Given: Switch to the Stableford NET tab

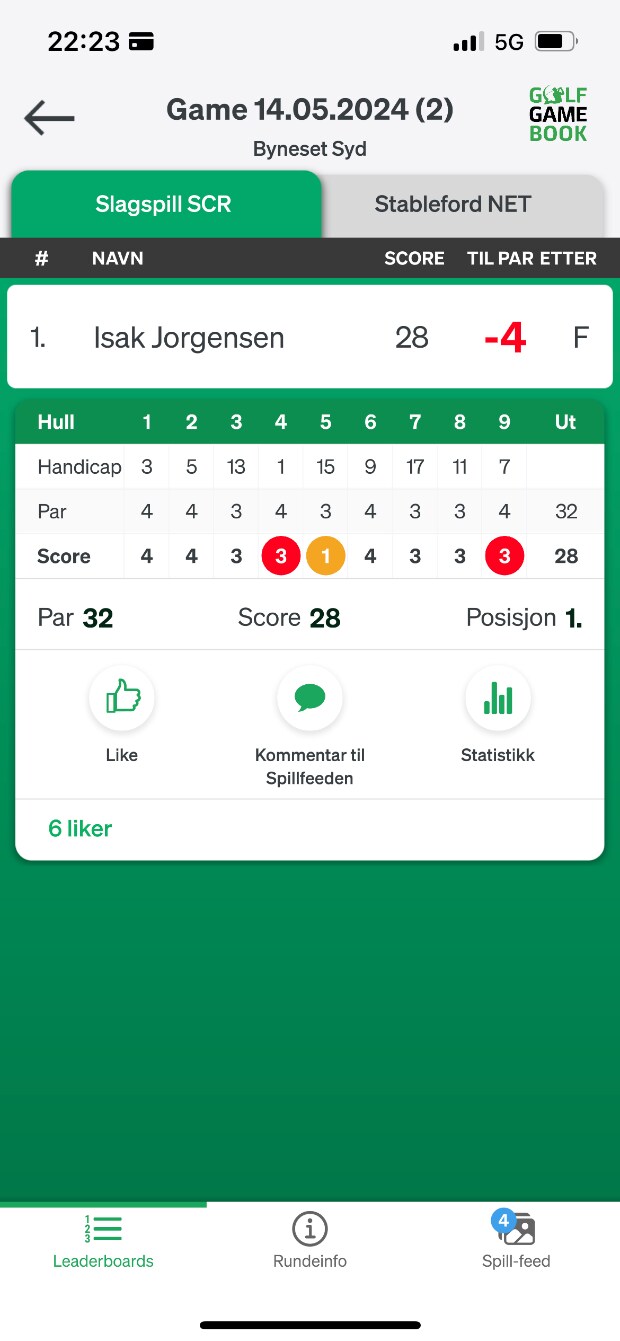Looking at the screenshot, I should (453, 205).
